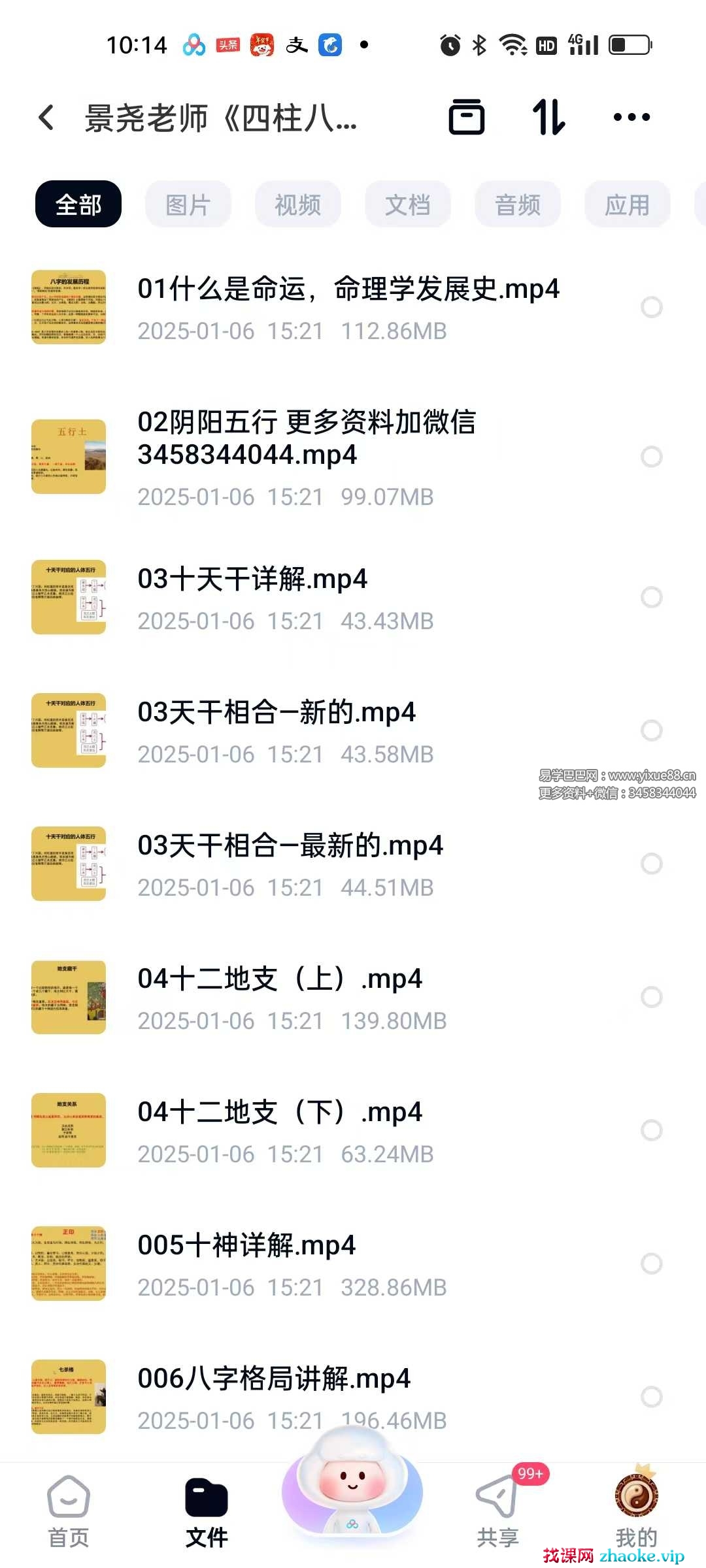
Task: Filter files by 图片
Action: coord(188,204)
